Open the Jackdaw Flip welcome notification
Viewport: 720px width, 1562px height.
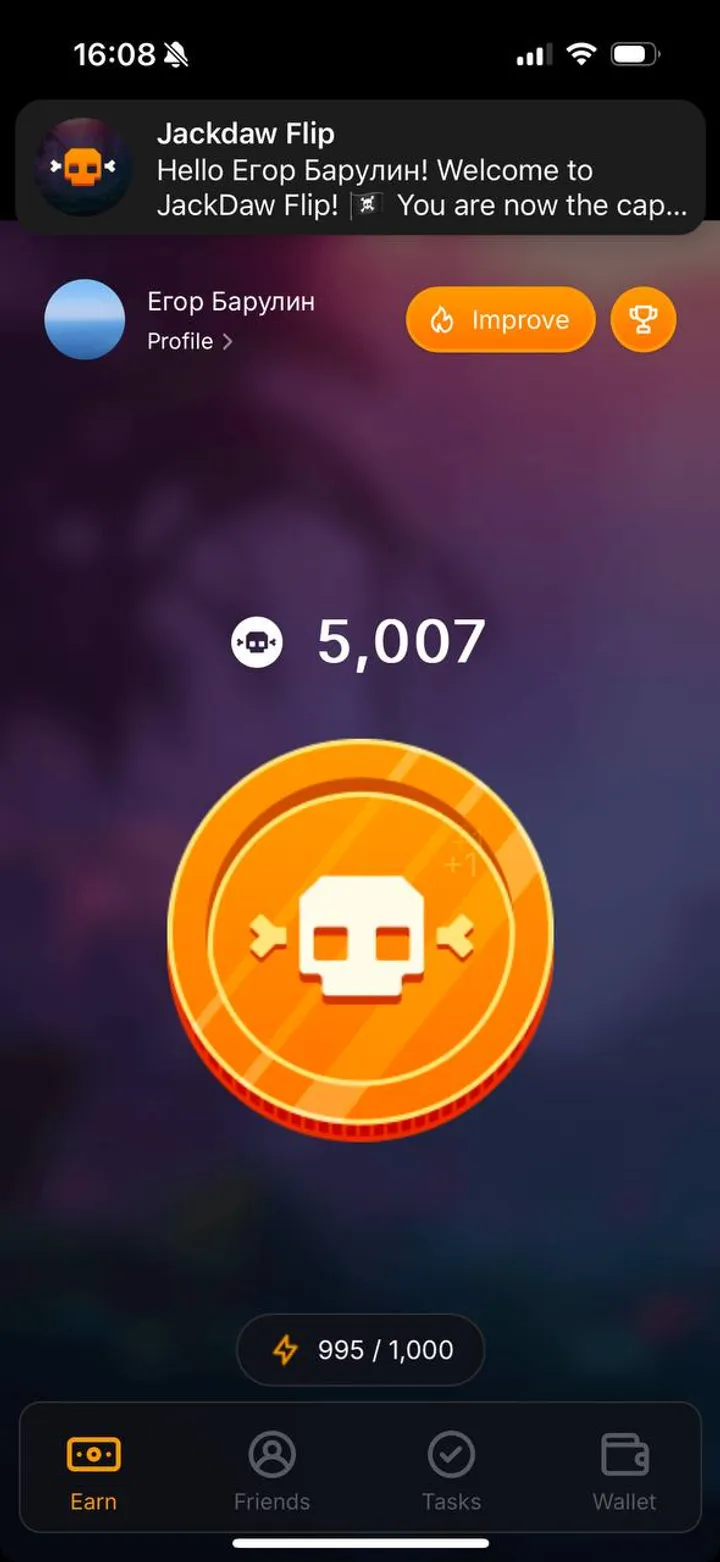pyautogui.click(x=360, y=168)
